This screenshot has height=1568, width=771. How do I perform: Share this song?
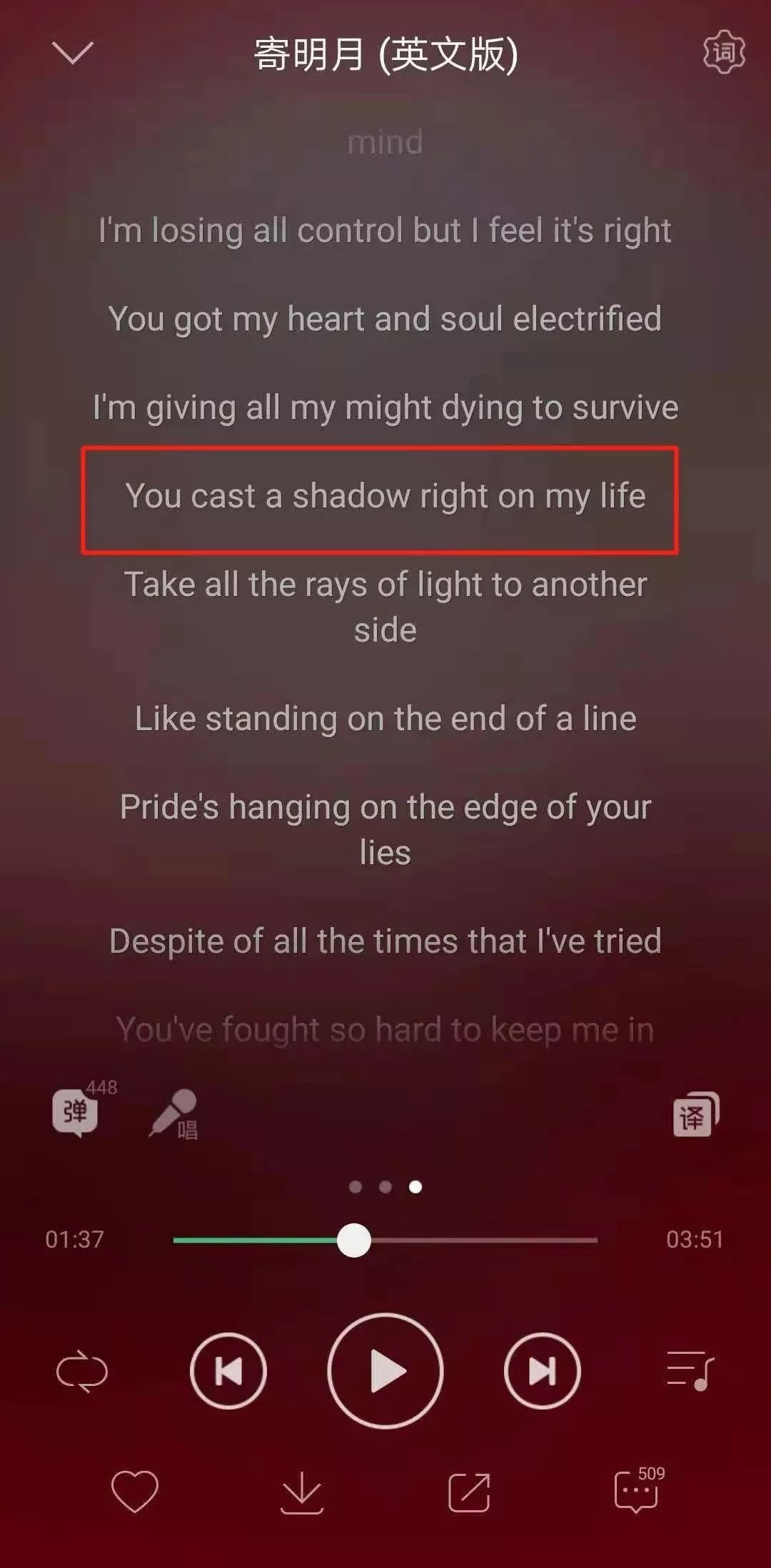point(469,1492)
